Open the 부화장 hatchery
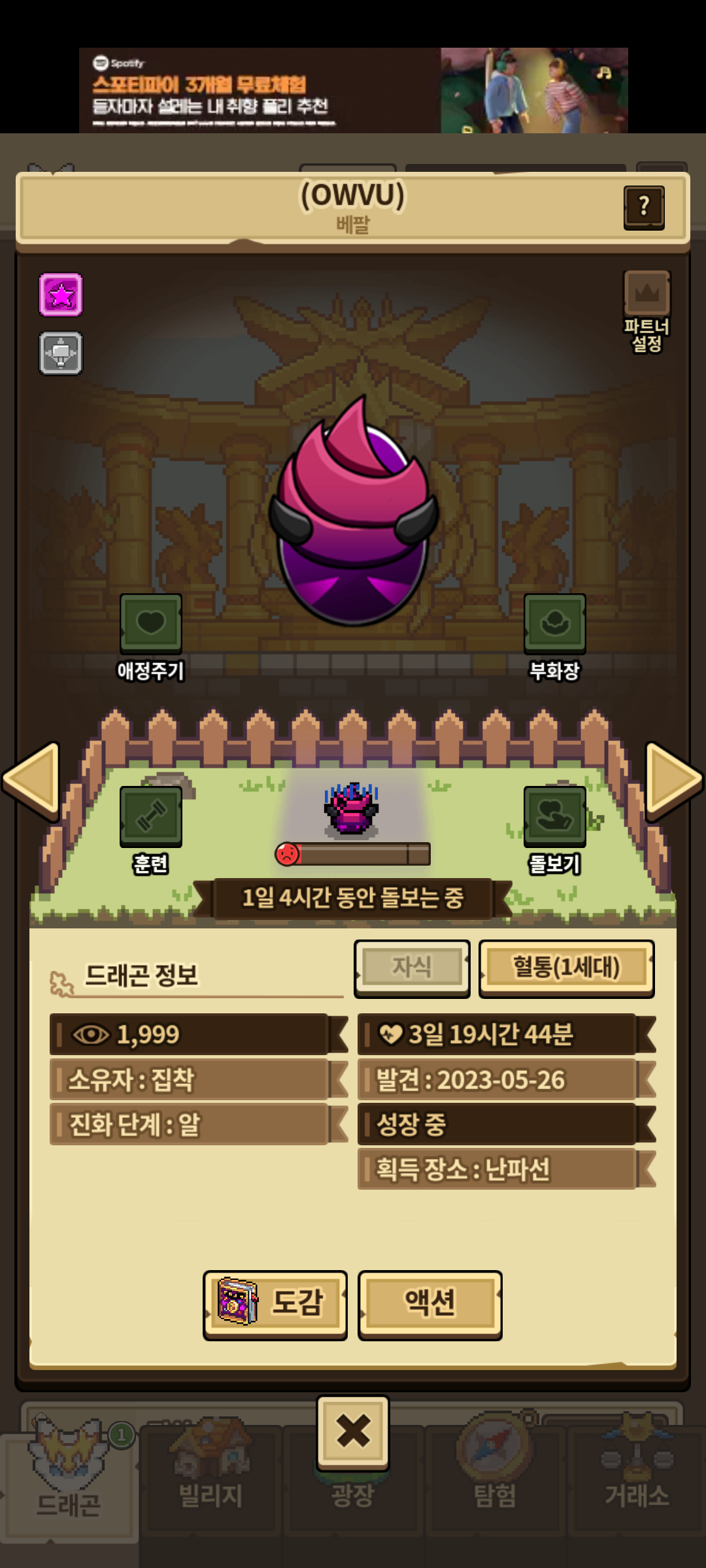The image size is (706, 1568). pyautogui.click(x=554, y=625)
